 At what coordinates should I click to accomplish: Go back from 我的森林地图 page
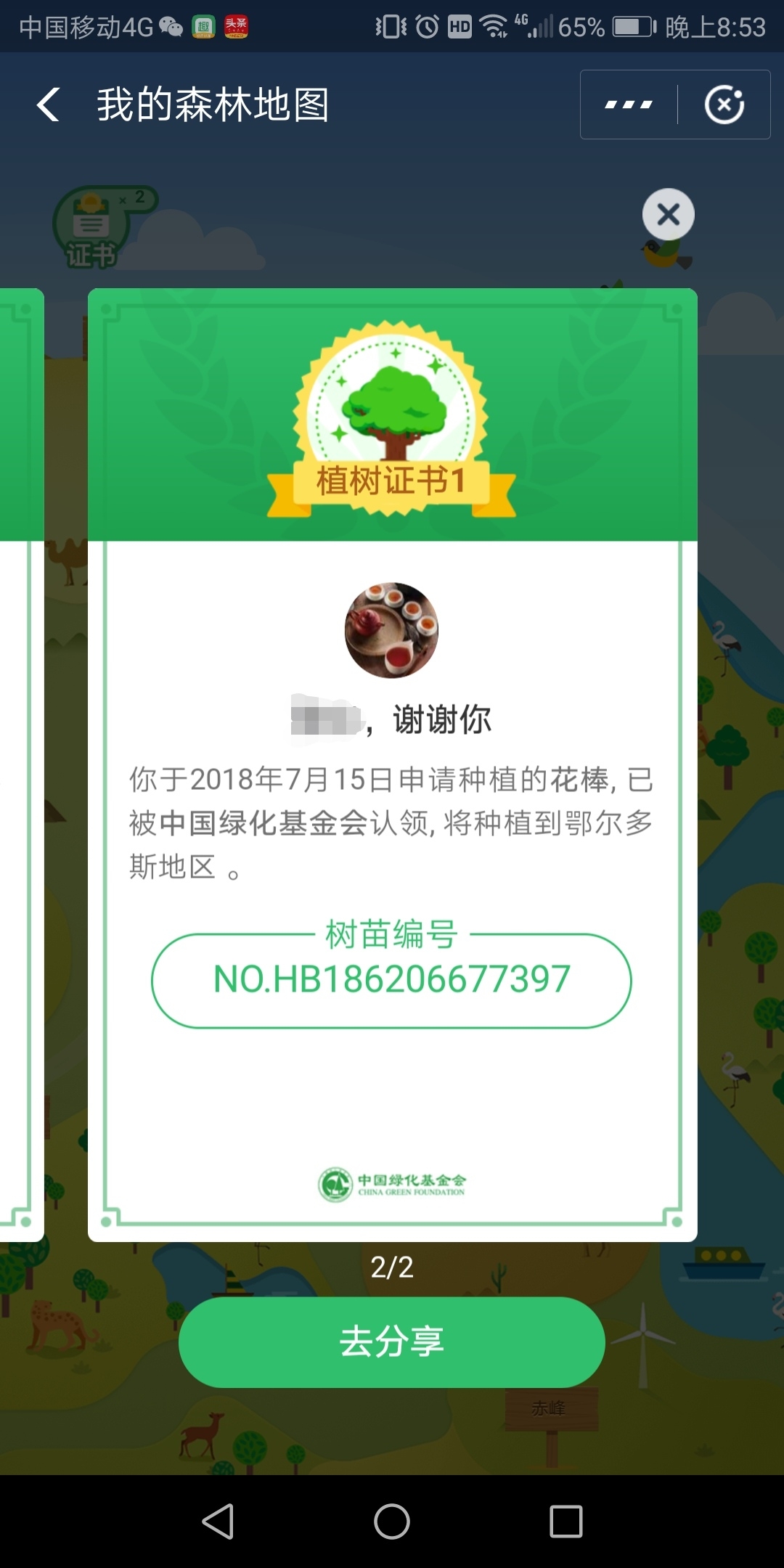pos(48,105)
